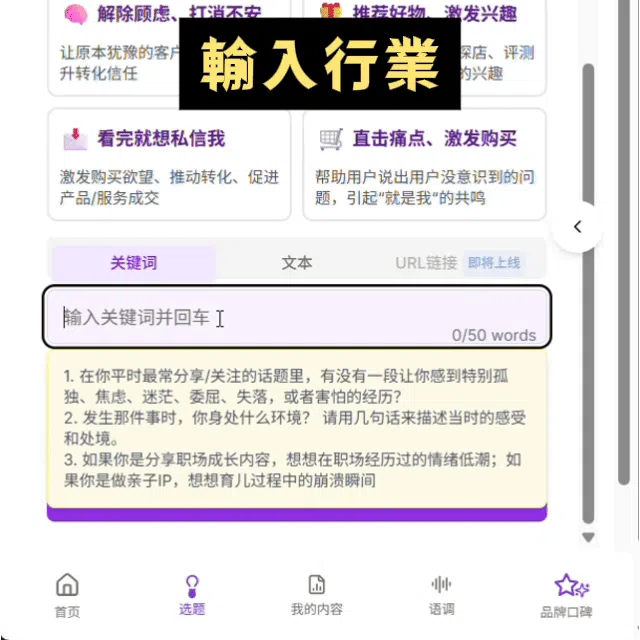Pick the 直击痛点、激发购买 card

pos(424,165)
